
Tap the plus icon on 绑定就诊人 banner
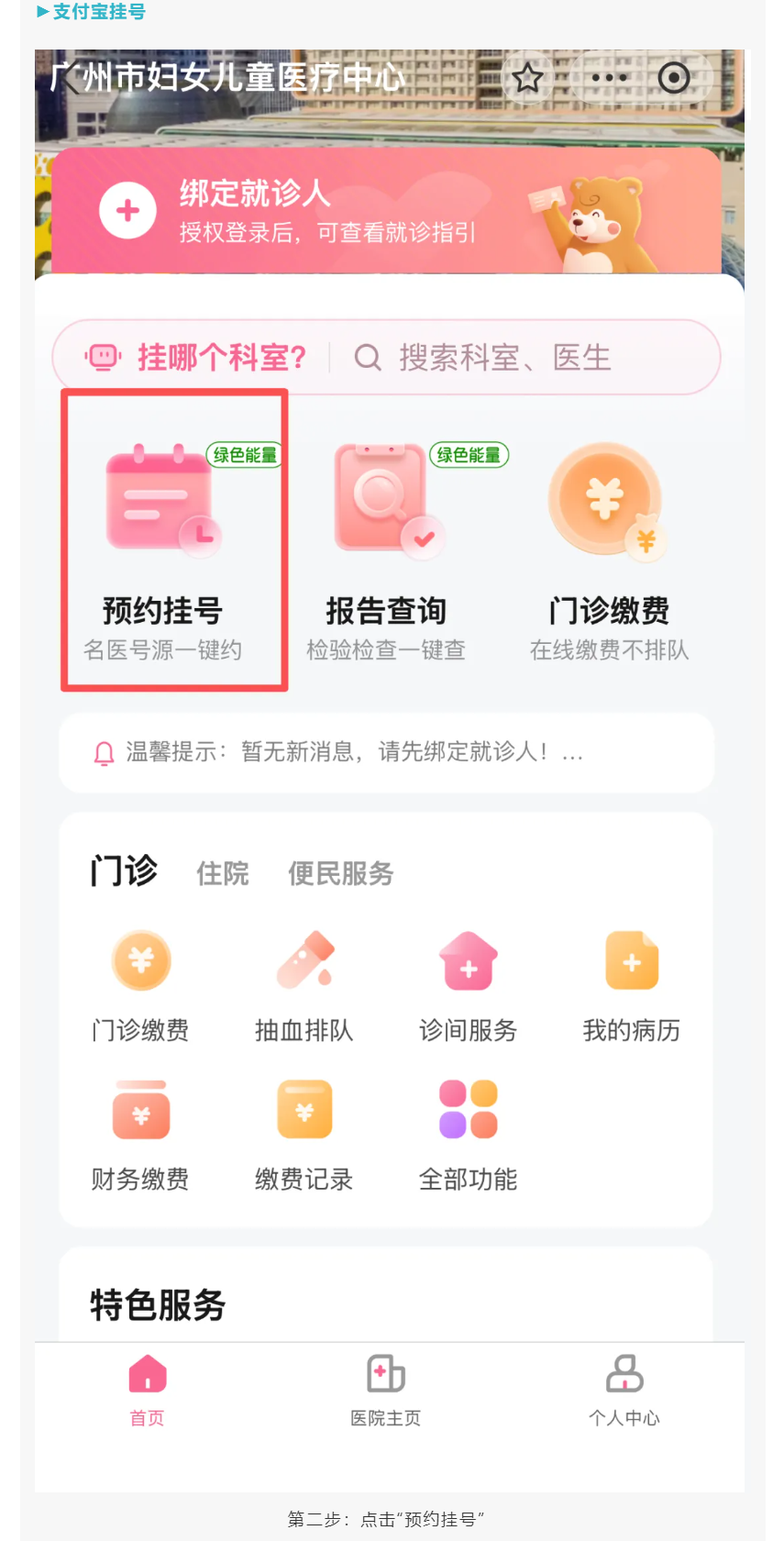127,209
